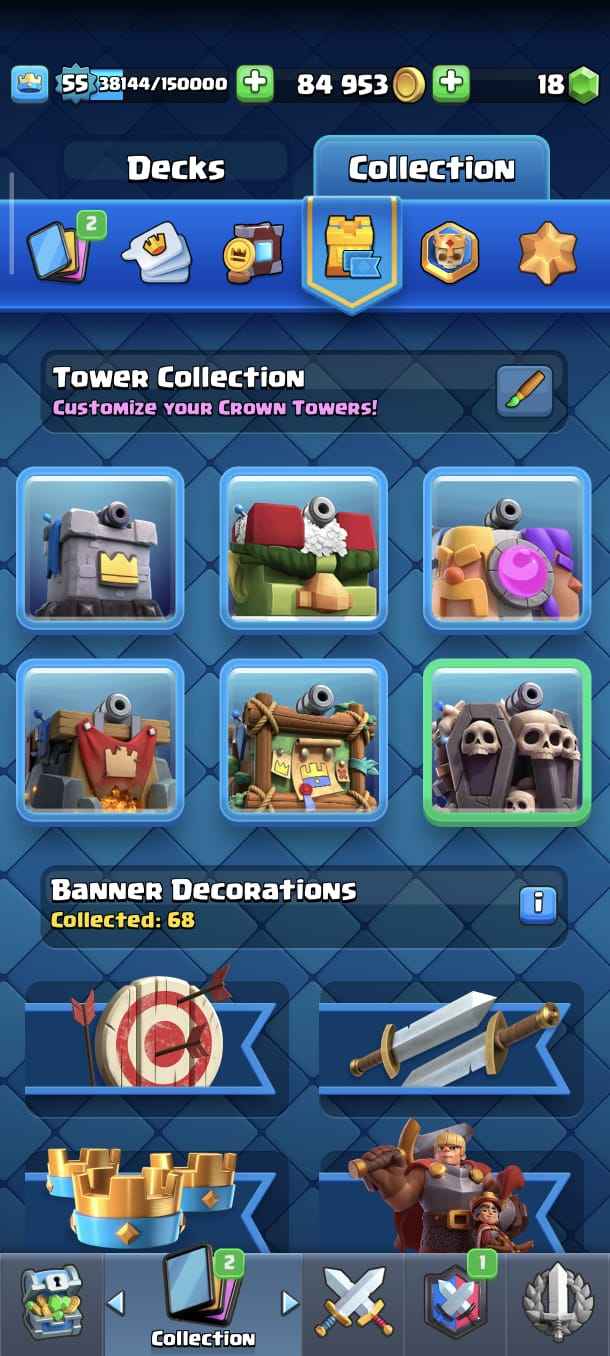
Task: Switch to the Decks tab
Action: (175, 167)
